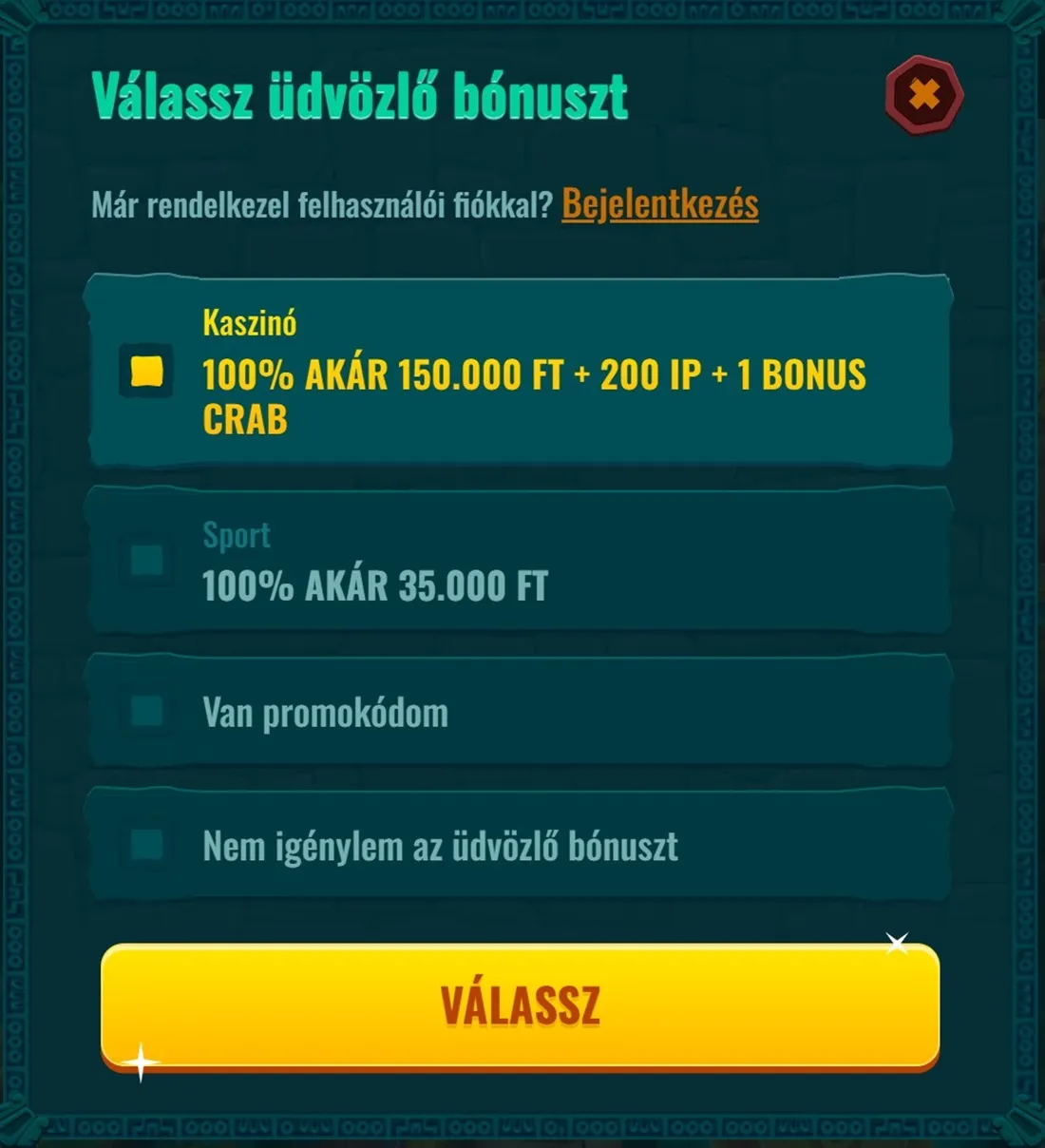Tap the yellow VÁLASSZ button

pyautogui.click(x=520, y=1005)
